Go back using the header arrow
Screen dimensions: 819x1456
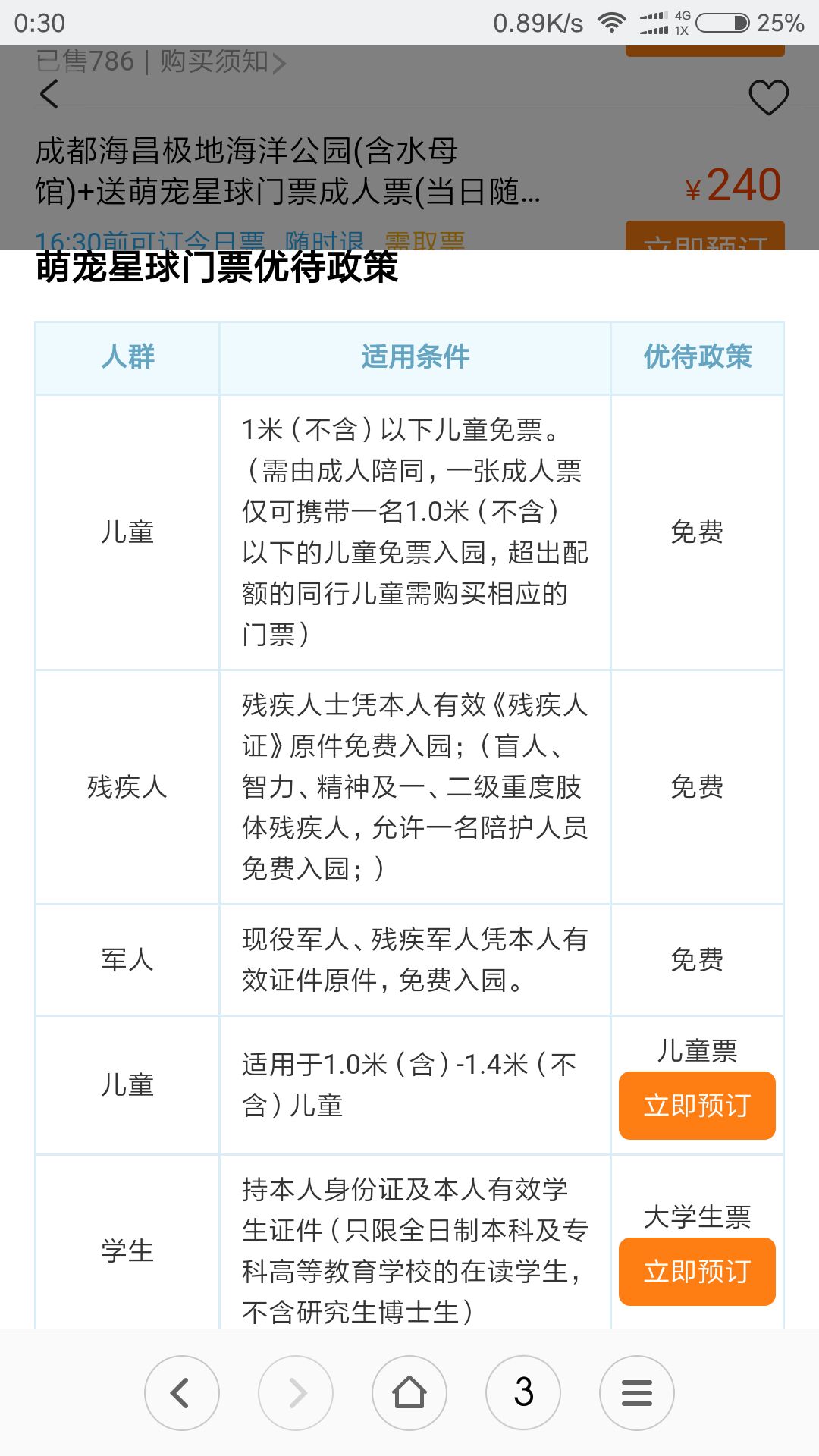[x=49, y=94]
